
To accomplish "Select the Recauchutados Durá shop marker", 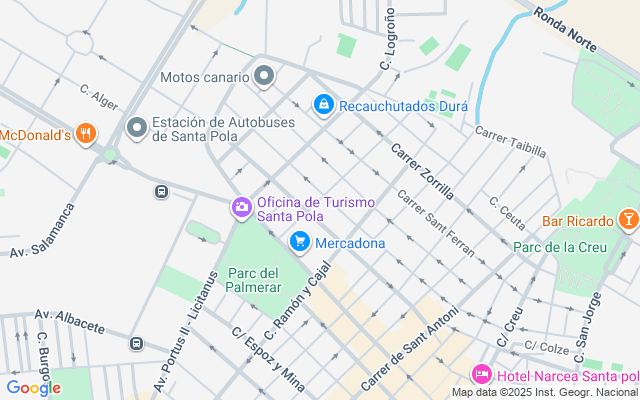I will tap(323, 104).
